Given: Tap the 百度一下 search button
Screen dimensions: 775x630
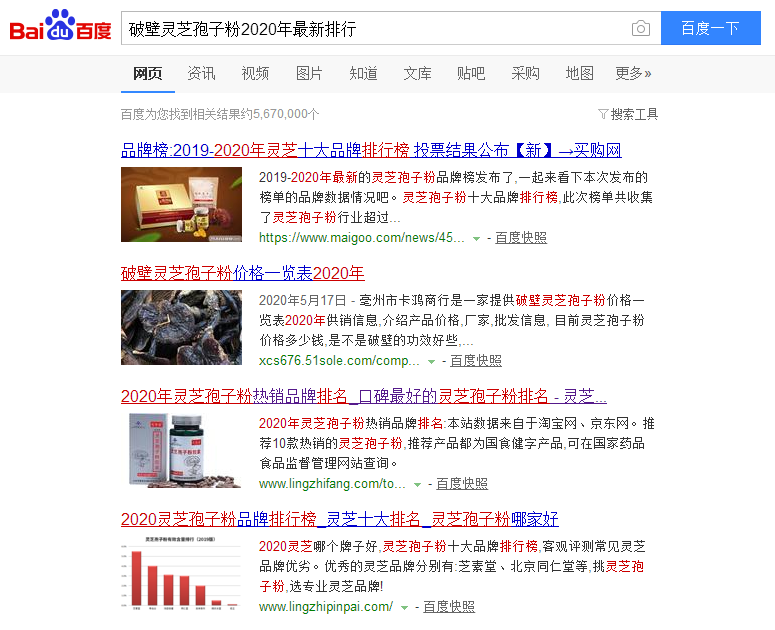Looking at the screenshot, I should [x=709, y=28].
